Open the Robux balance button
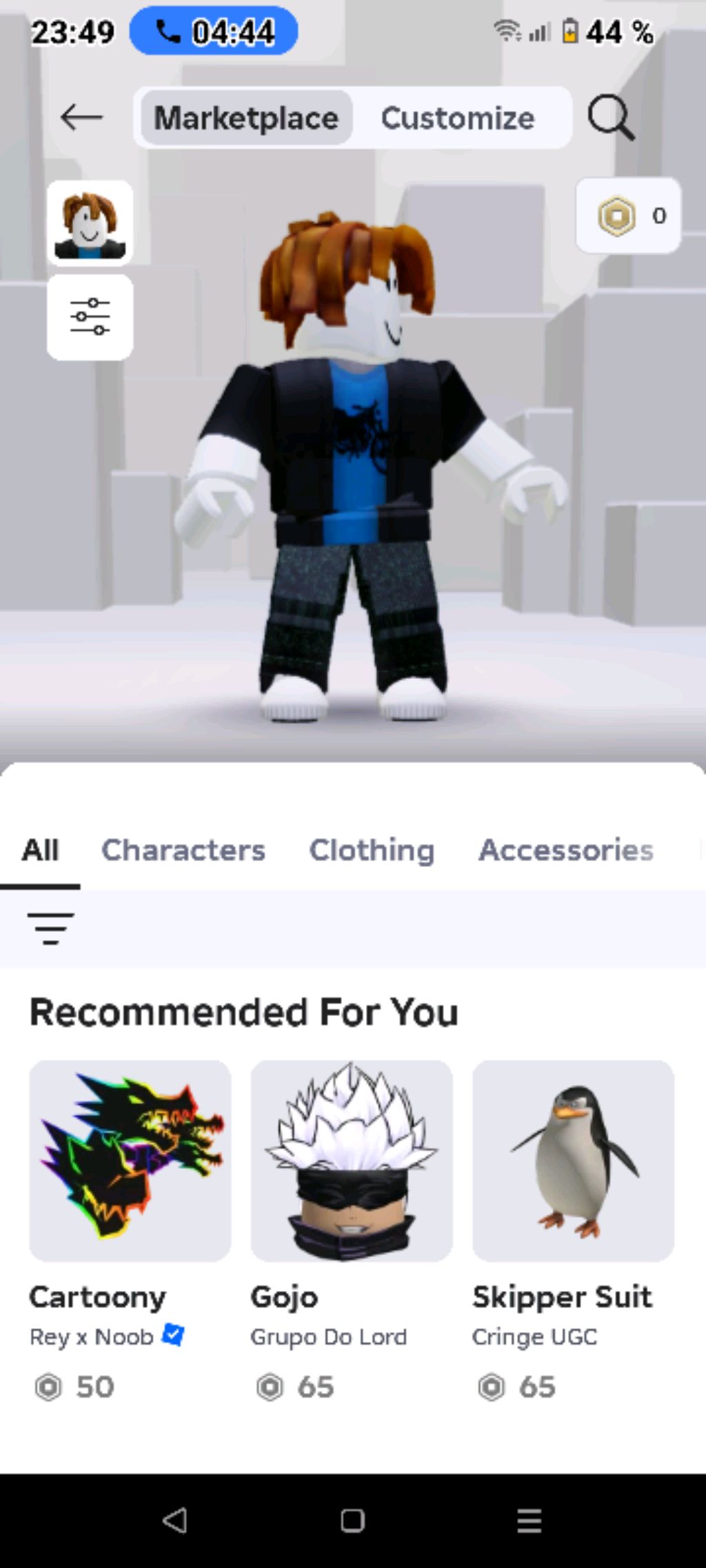Image resolution: width=706 pixels, height=1568 pixels. (628, 216)
